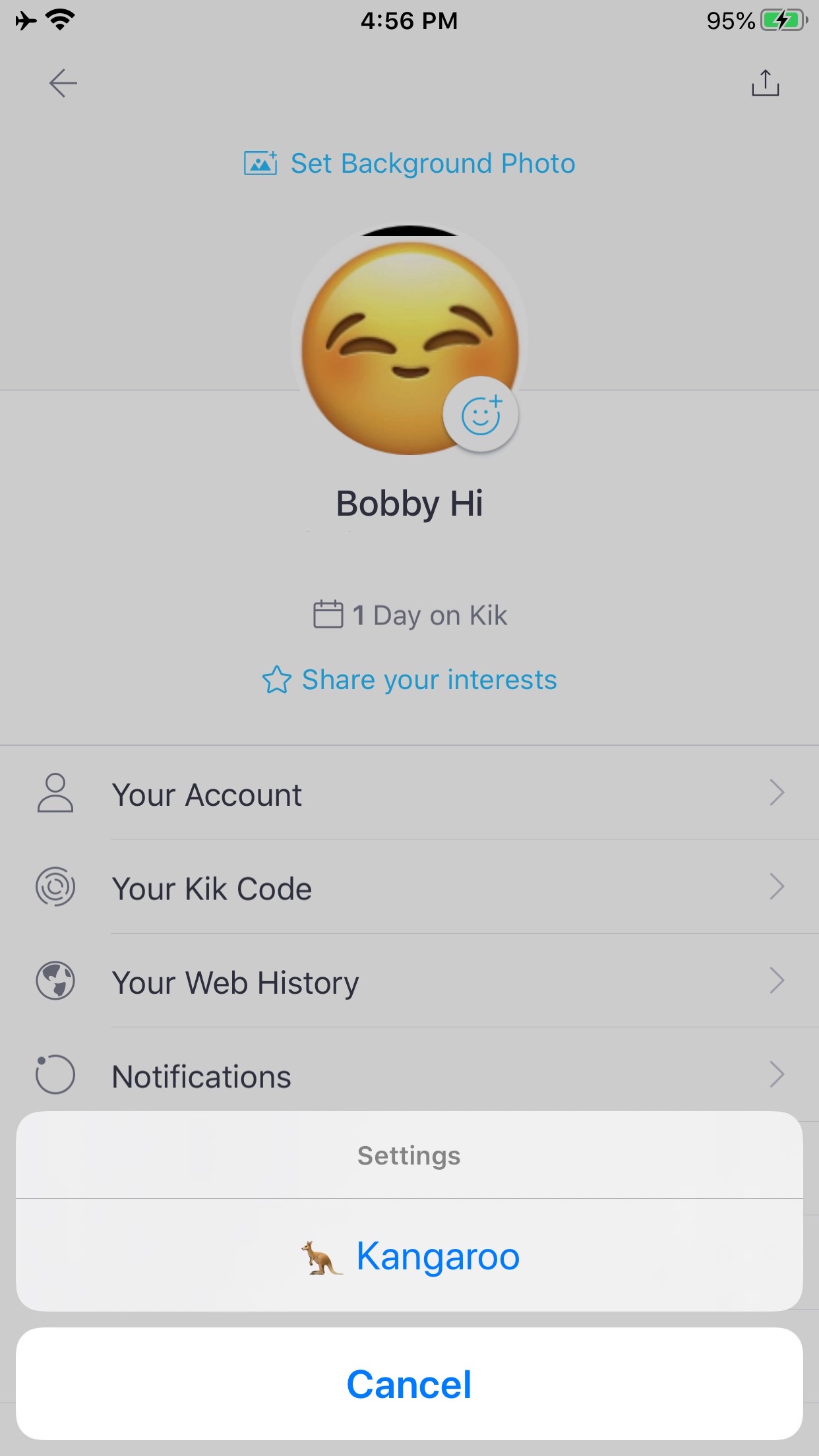This screenshot has width=819, height=1456.
Task: Open Your Kik Code
Action: [409, 888]
